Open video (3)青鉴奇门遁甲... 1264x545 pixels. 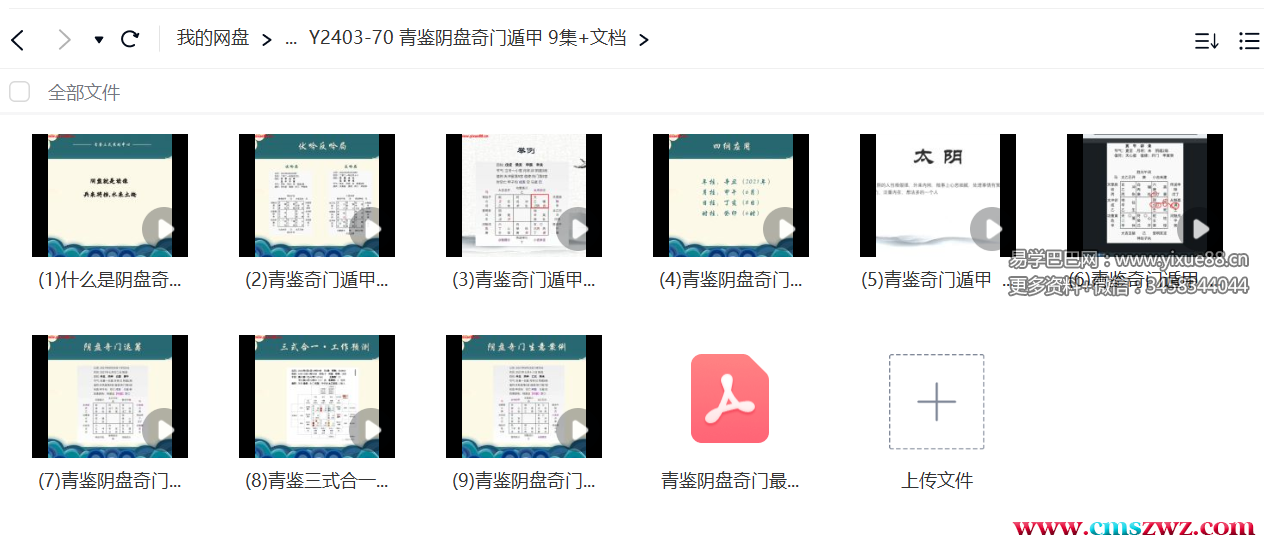[524, 196]
